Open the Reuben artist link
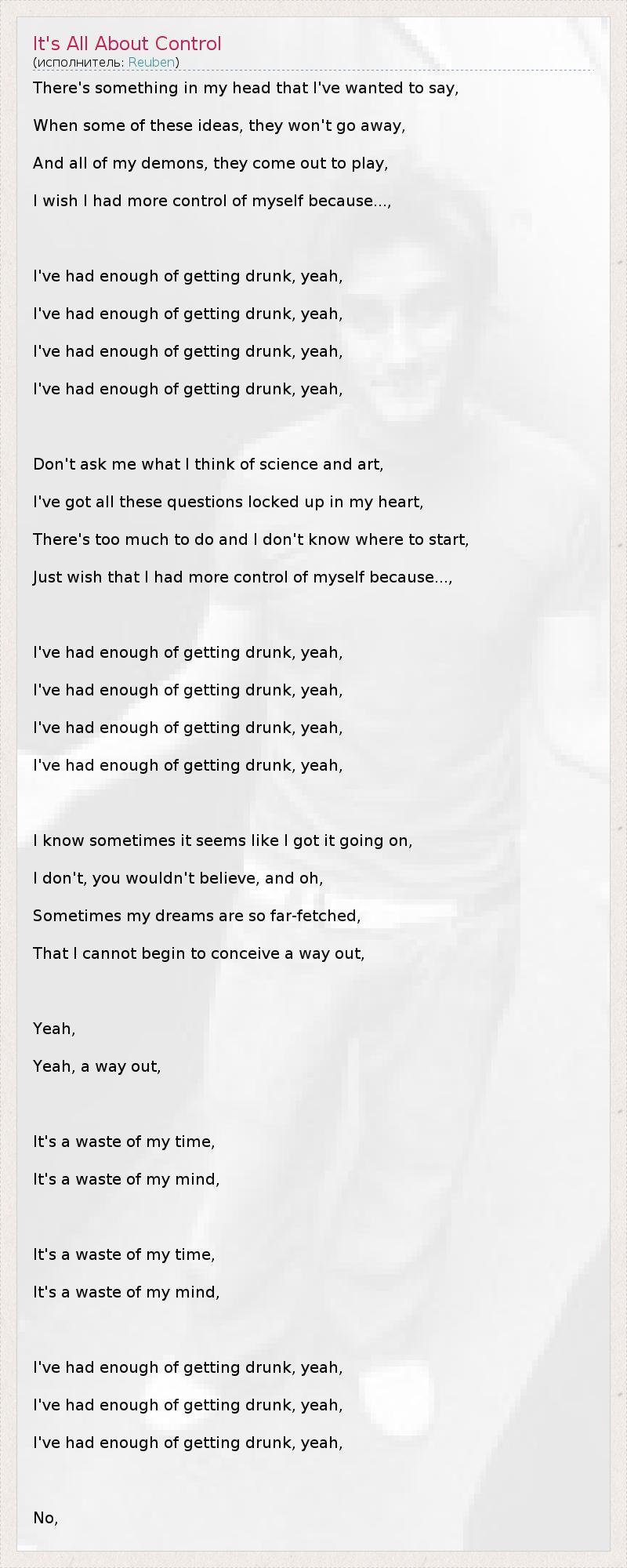Viewport: 627px width, 1568px height. [x=151, y=63]
